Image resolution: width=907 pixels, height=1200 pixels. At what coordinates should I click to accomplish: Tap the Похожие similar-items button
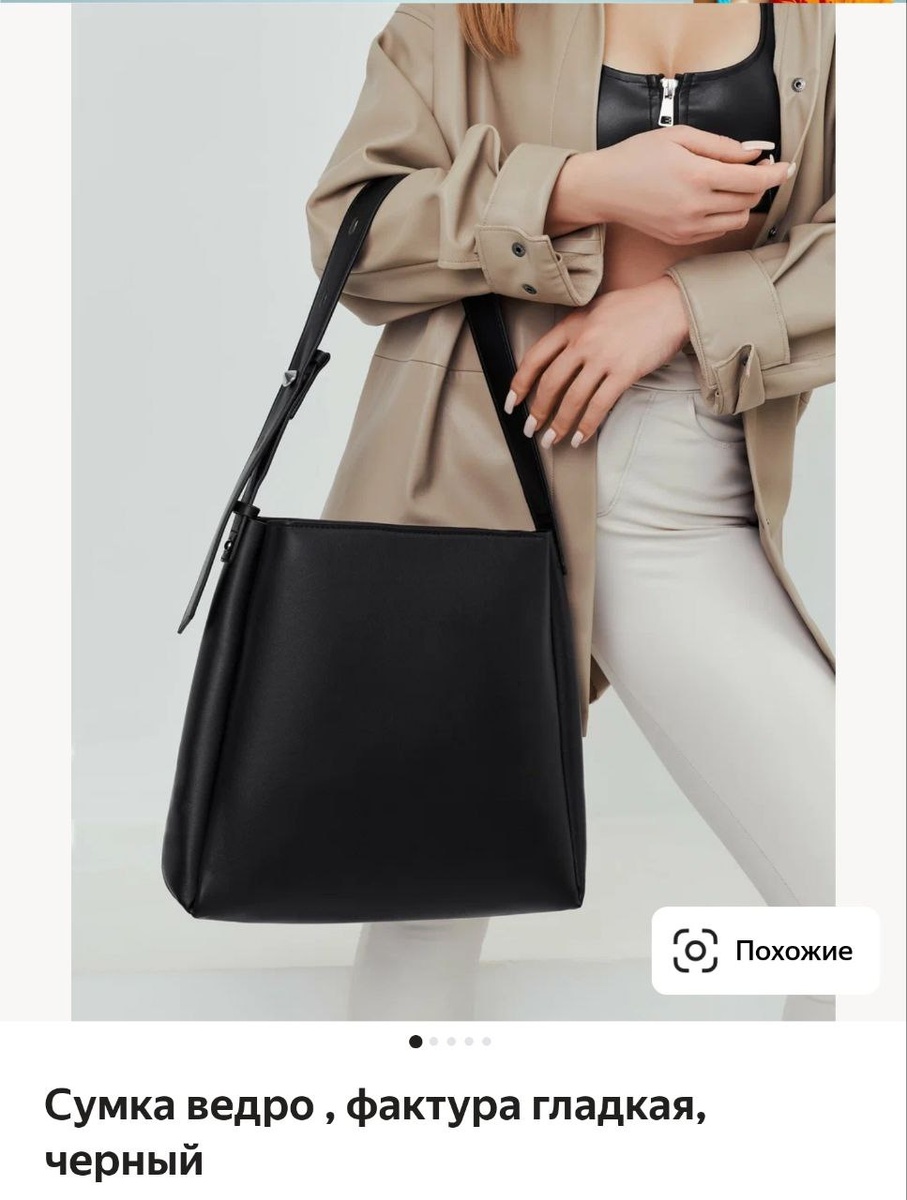tap(766, 950)
